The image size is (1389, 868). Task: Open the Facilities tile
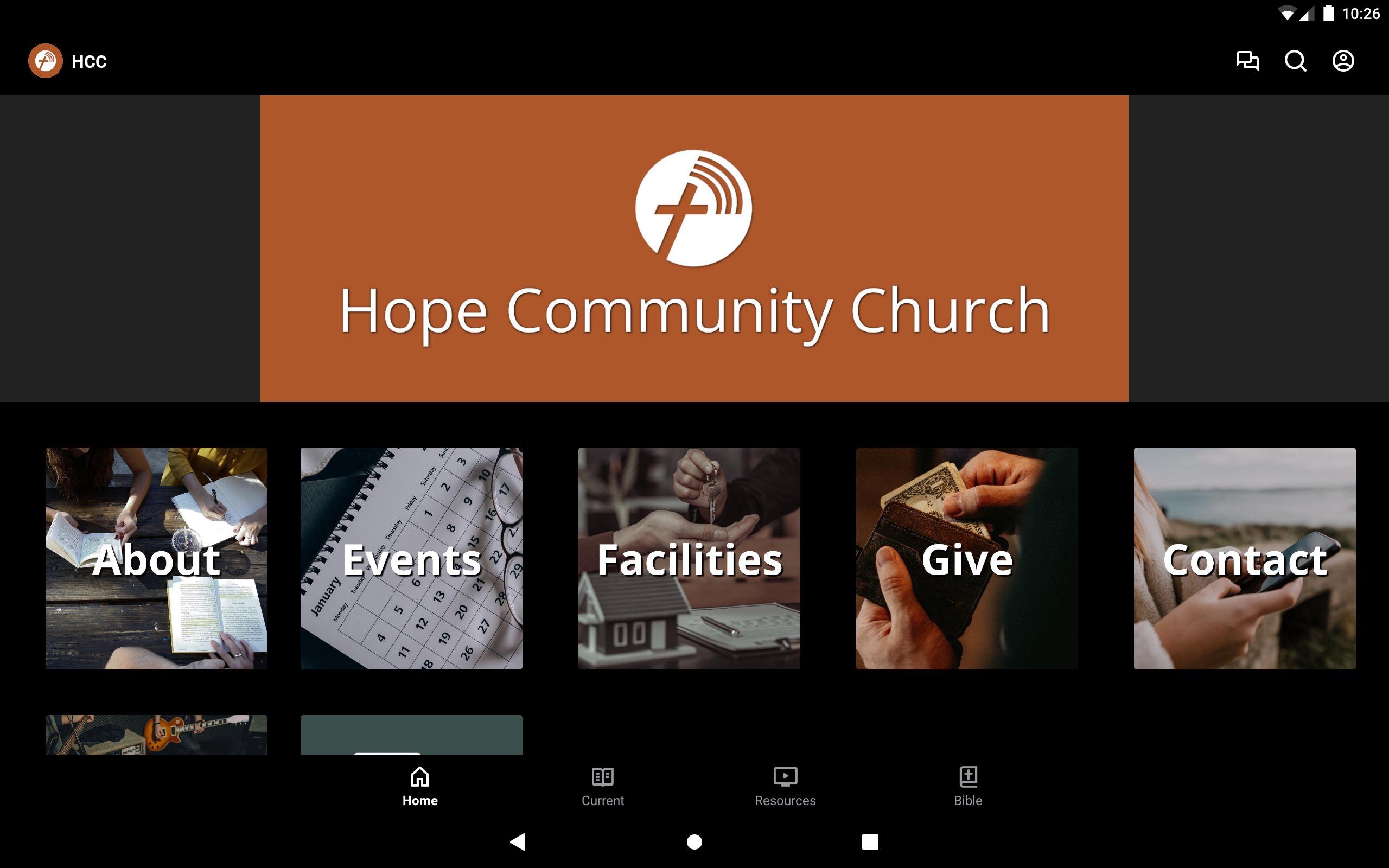(x=689, y=558)
